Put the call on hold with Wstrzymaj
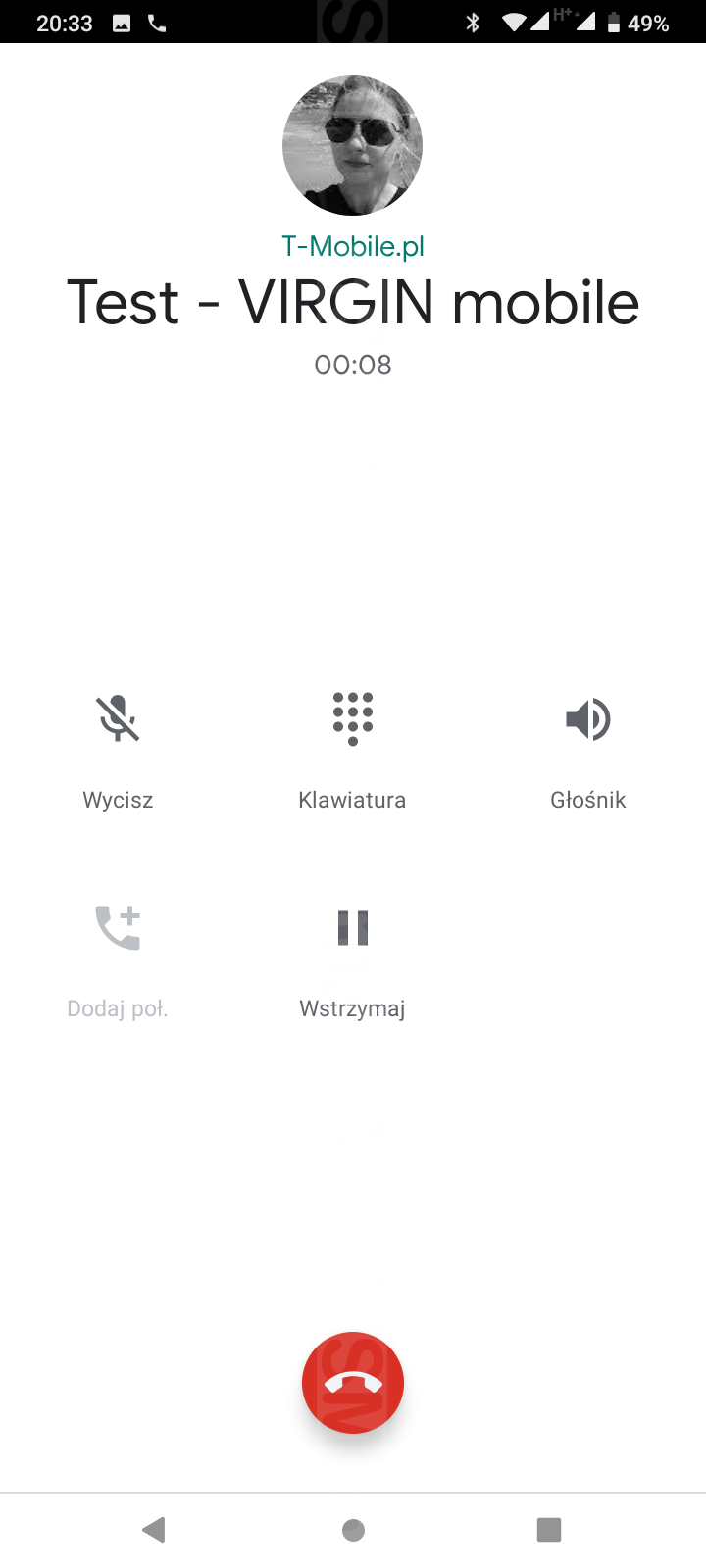 click(x=352, y=929)
